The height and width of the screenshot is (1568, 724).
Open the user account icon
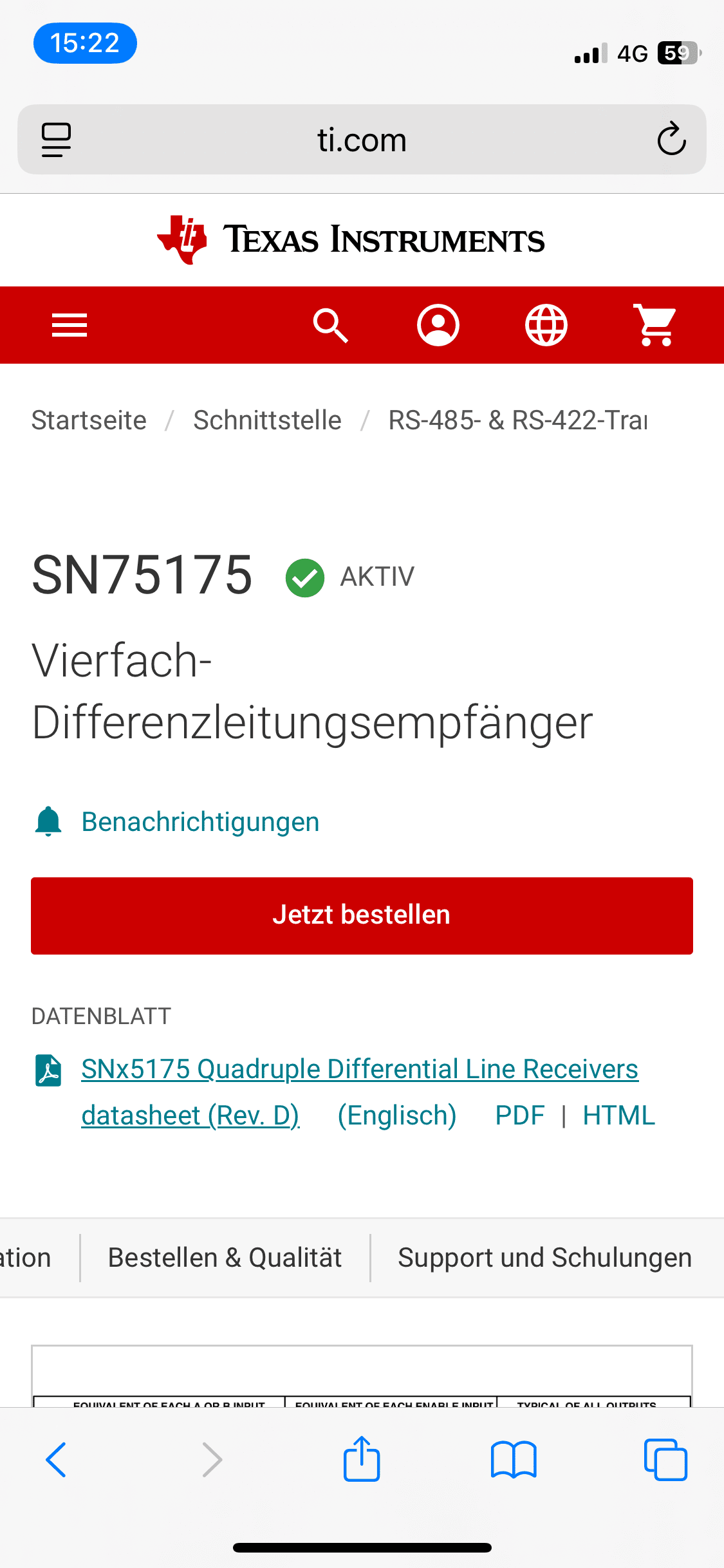[x=438, y=325]
